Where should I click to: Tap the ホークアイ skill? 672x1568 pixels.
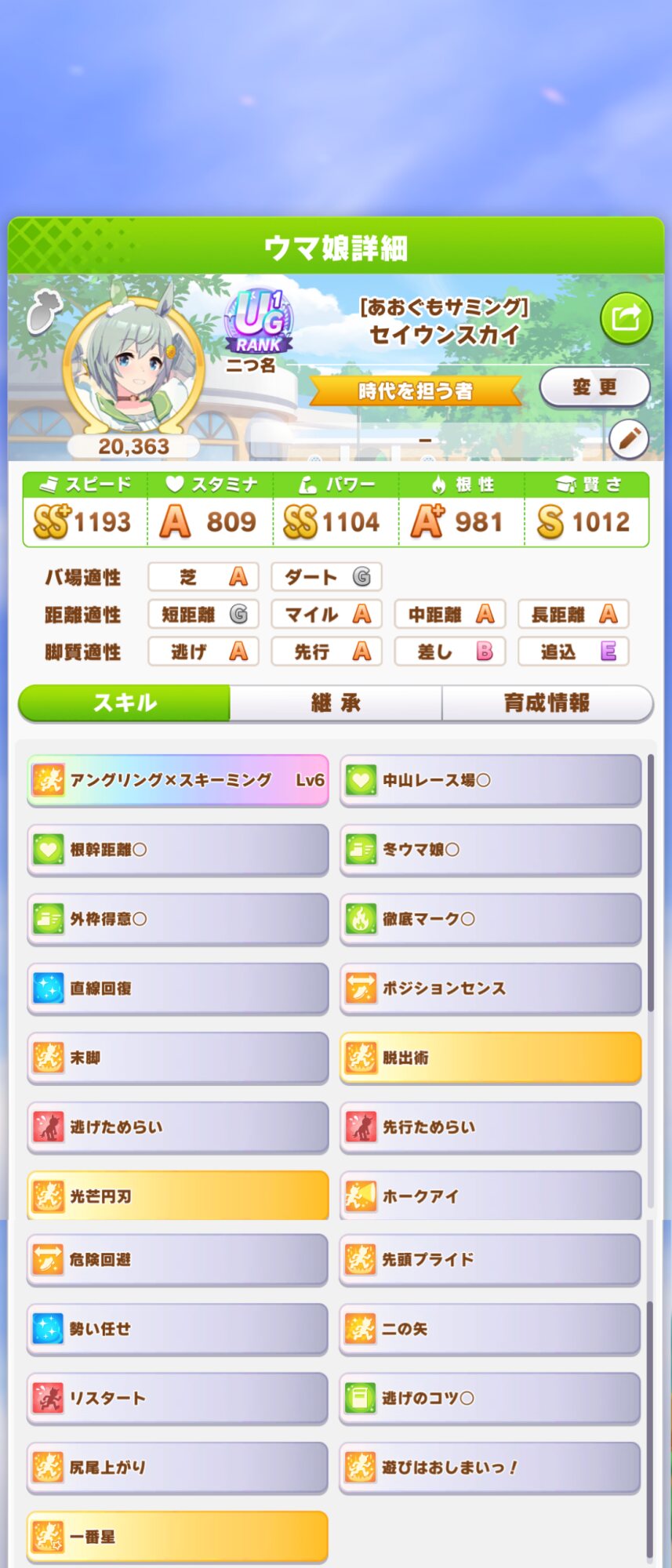[490, 1196]
